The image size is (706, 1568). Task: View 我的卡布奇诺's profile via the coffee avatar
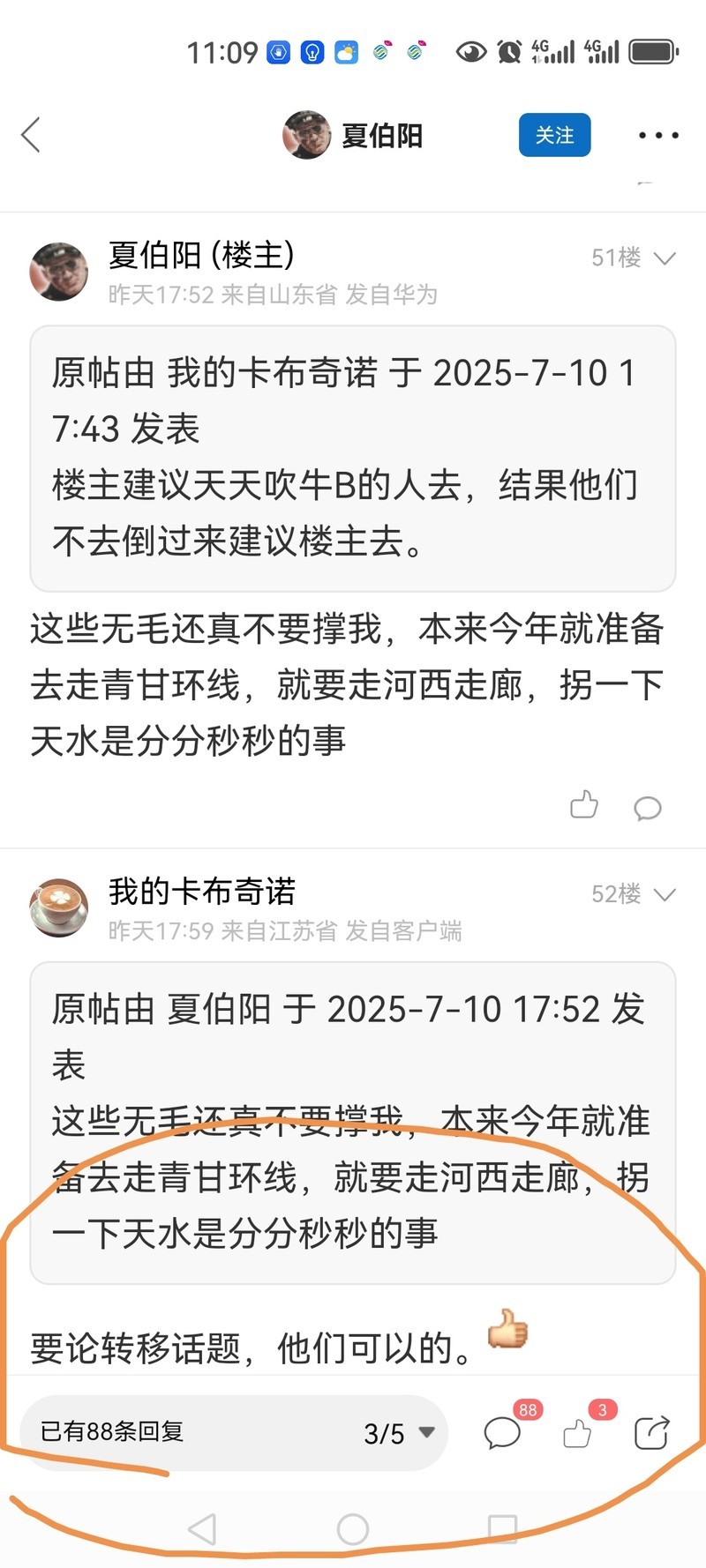tap(59, 908)
